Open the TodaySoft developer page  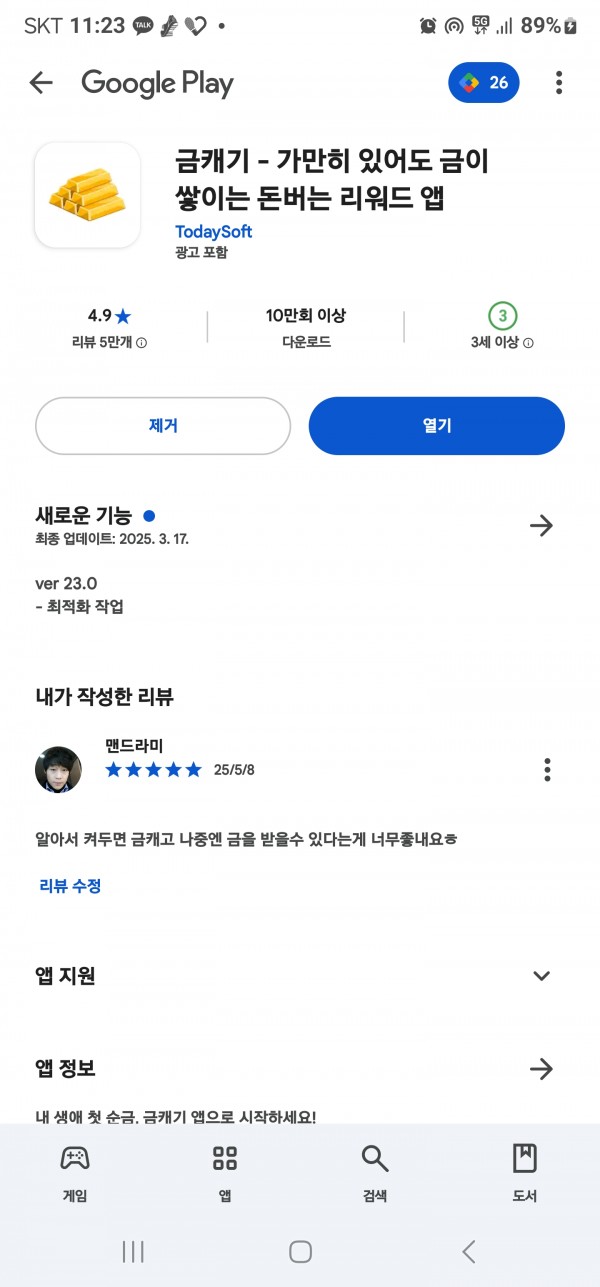(x=213, y=231)
